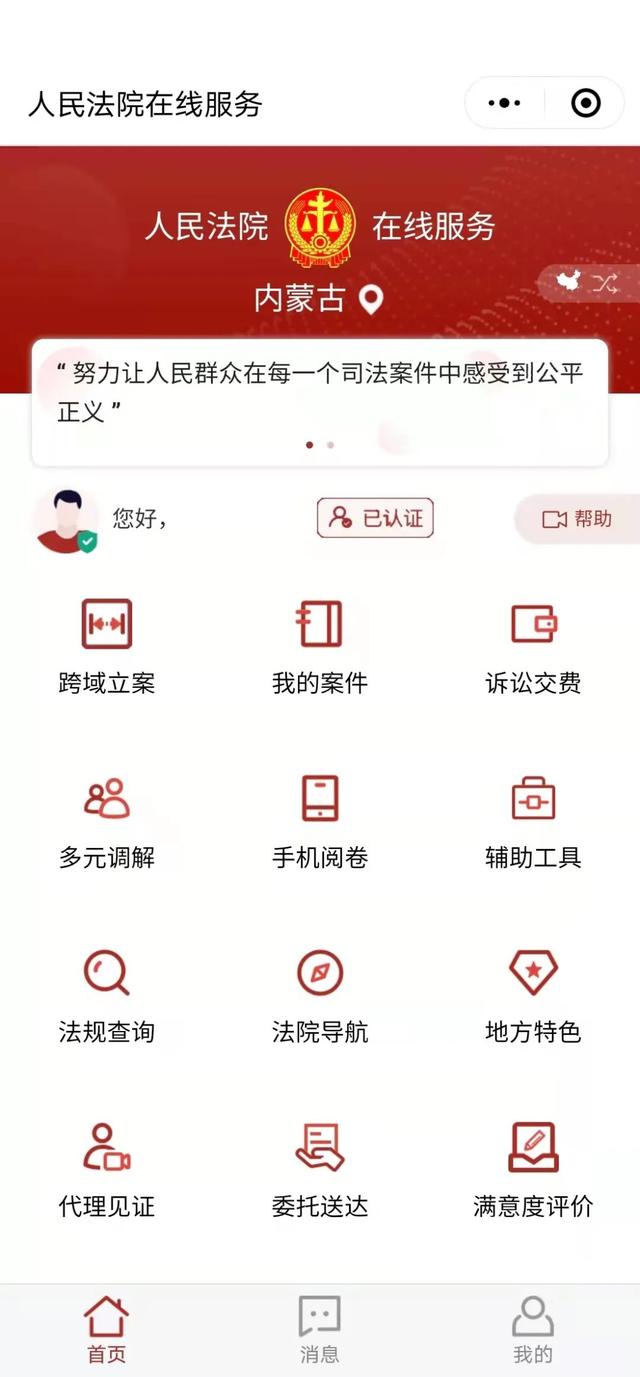
Task: Open the 帮助 help video button
Action: click(576, 519)
